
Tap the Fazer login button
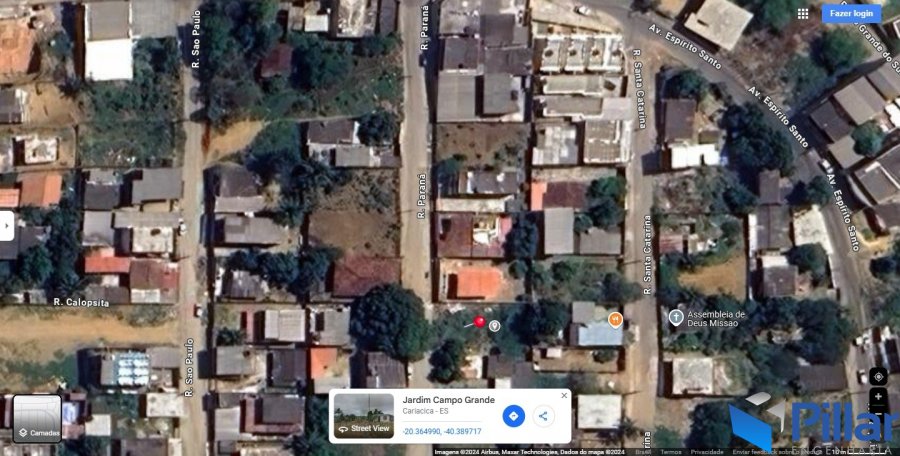tap(851, 13)
